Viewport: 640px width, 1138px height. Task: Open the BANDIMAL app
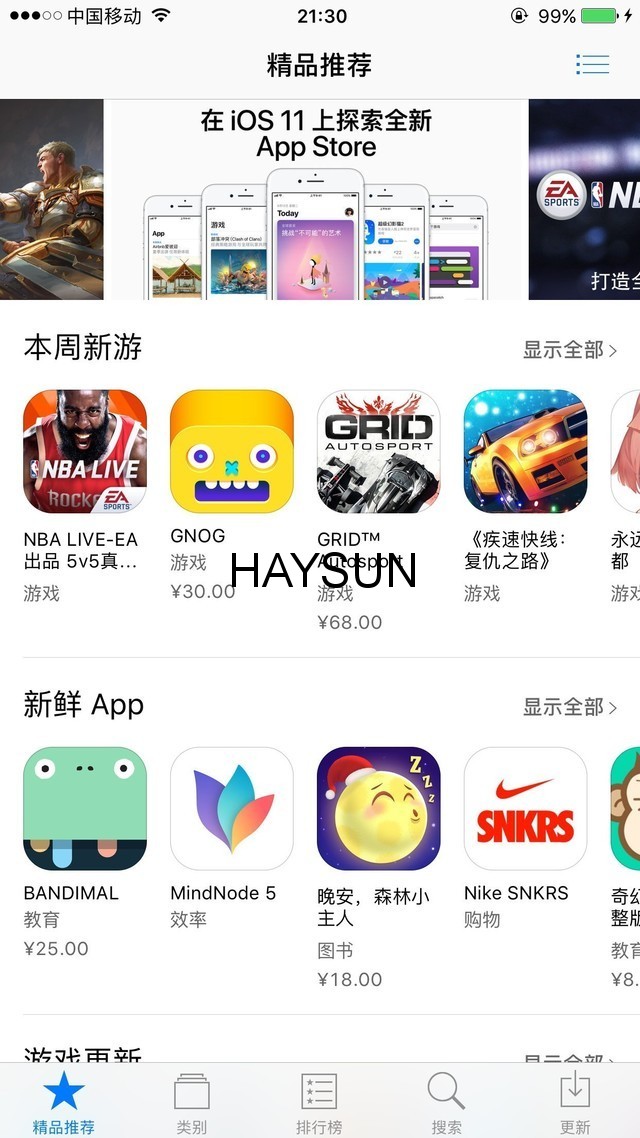(85, 808)
